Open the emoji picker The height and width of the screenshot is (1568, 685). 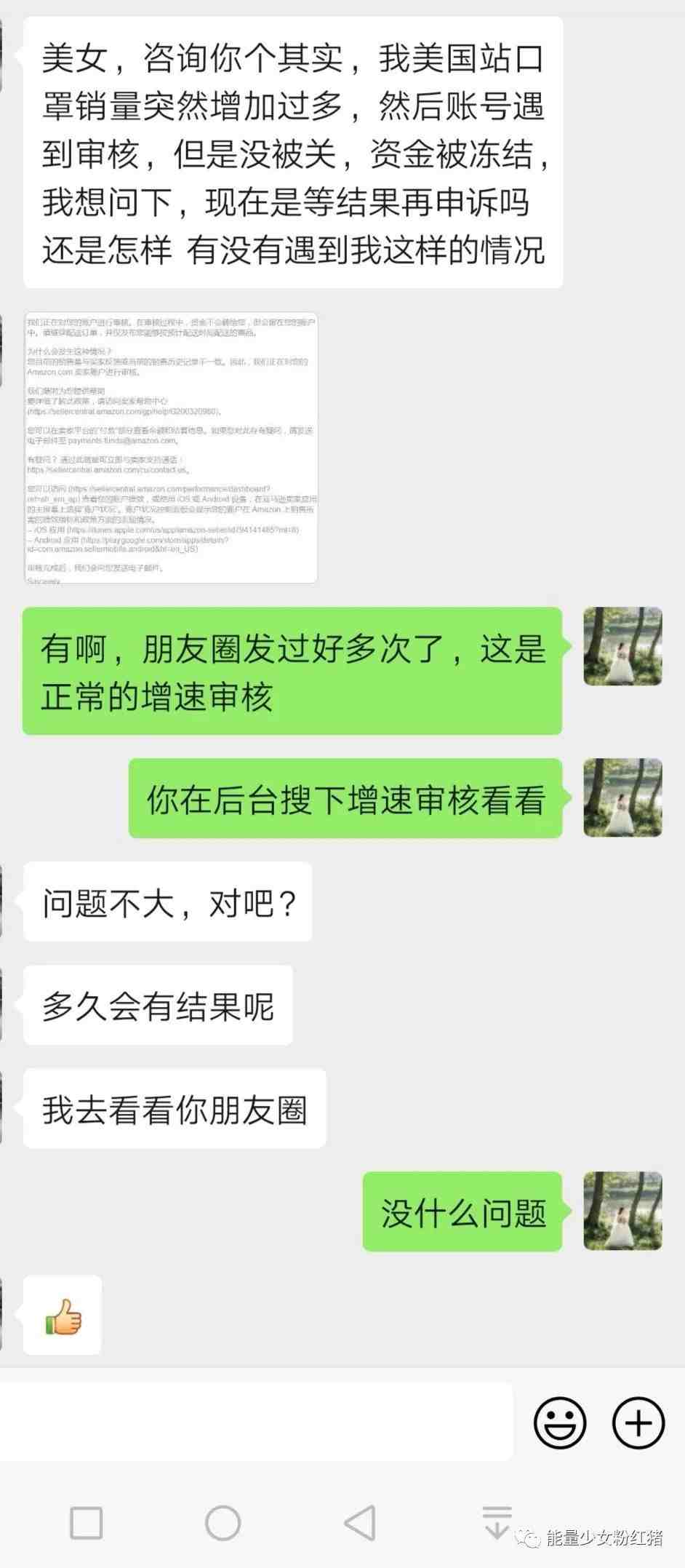(559, 1422)
